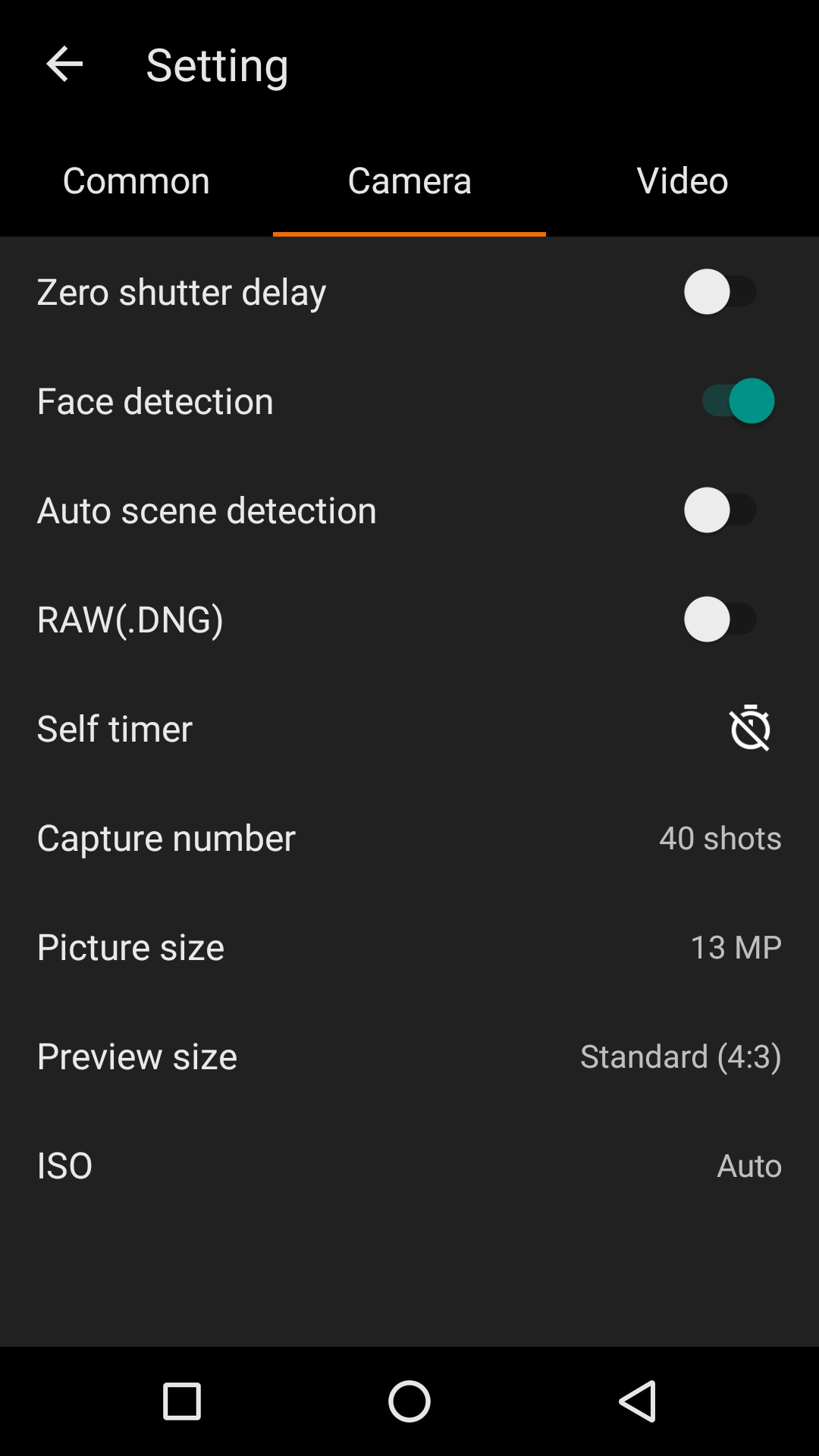Open the ISO setting
Image resolution: width=819 pixels, height=1456 pixels.
(x=409, y=1165)
